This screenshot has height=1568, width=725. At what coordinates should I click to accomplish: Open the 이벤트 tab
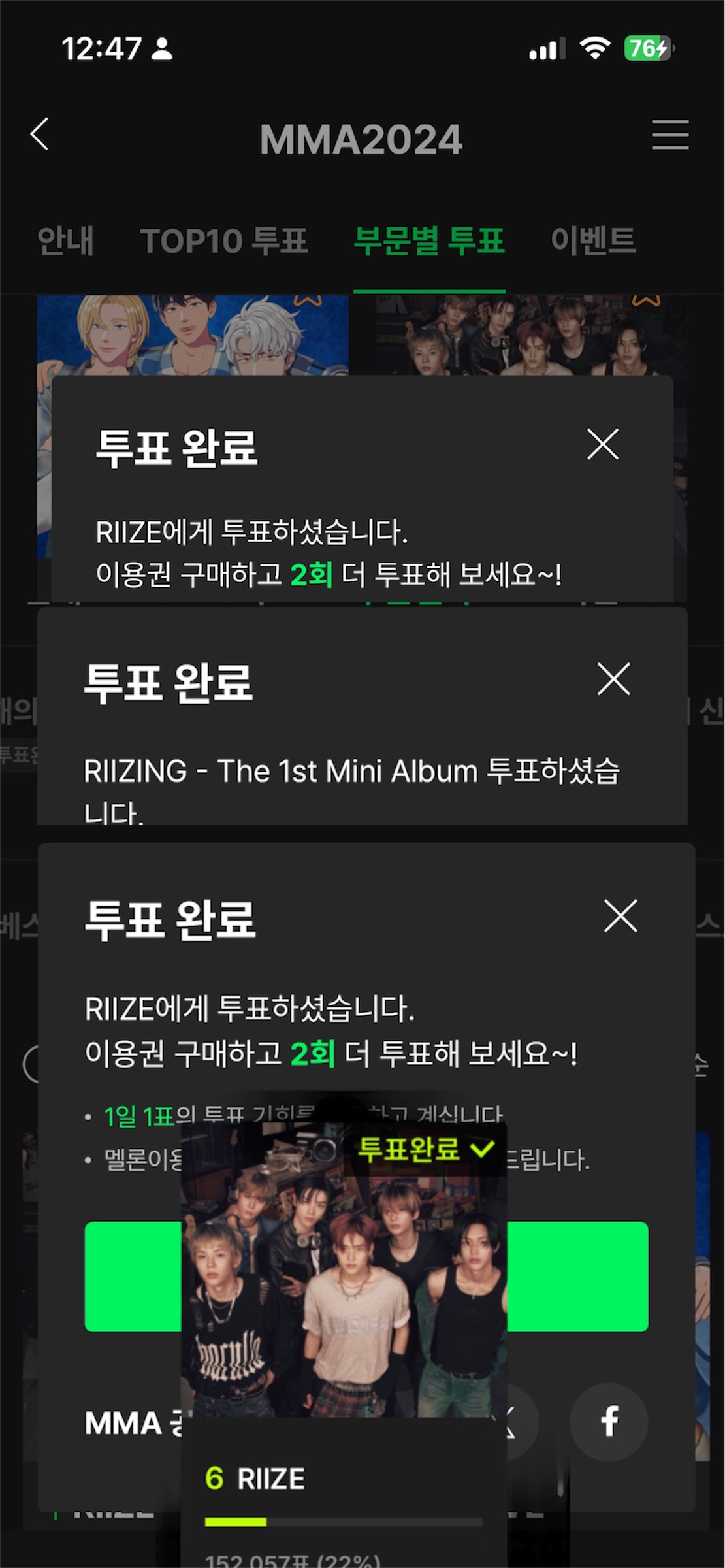pyautogui.click(x=593, y=240)
